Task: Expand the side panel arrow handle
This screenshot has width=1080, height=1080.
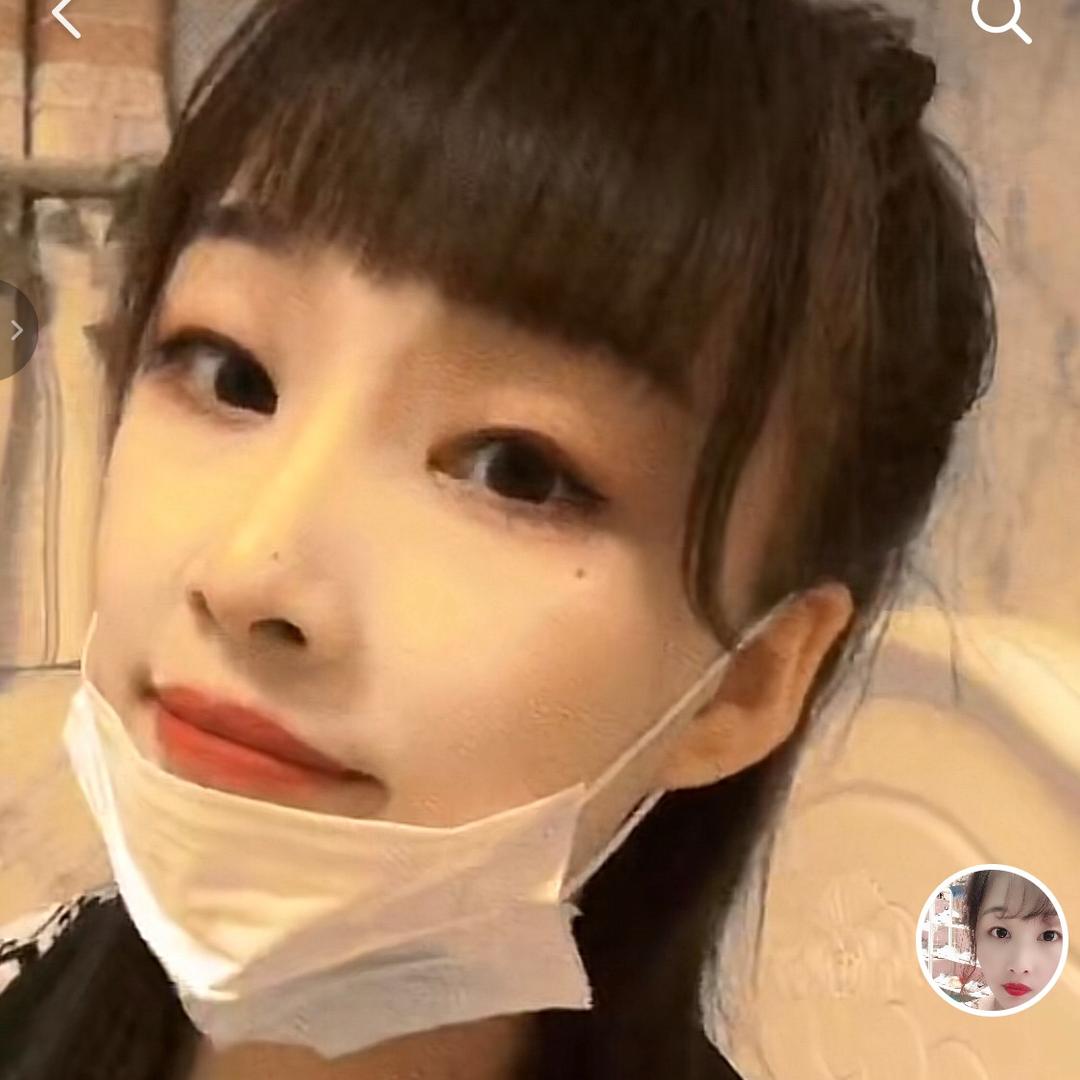Action: [x=15, y=330]
